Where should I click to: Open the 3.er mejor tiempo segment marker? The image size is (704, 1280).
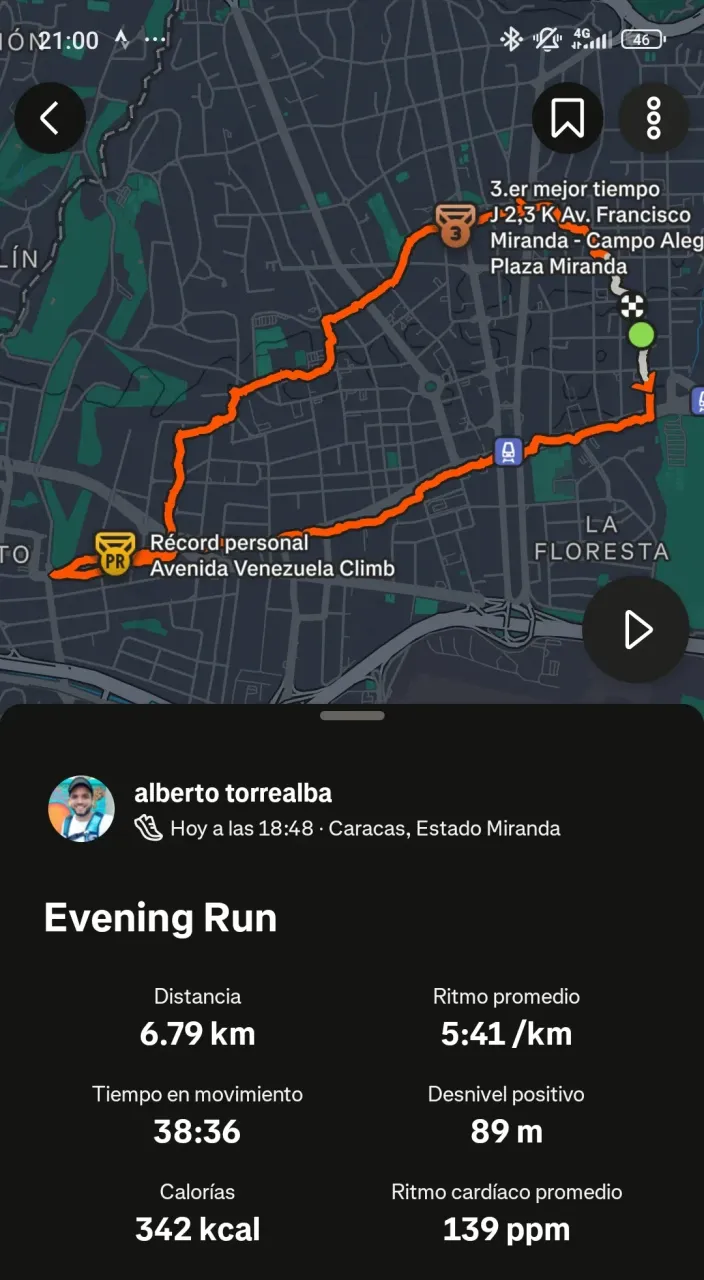pos(454,226)
